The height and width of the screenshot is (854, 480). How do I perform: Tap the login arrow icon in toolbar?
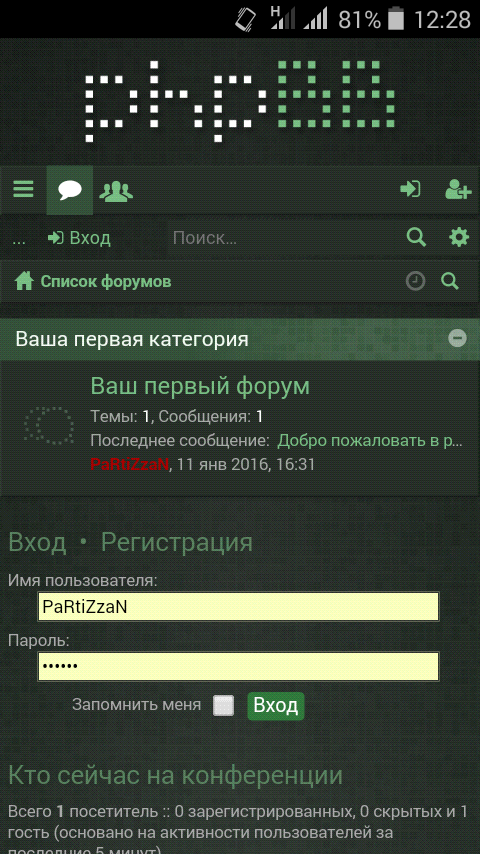410,190
